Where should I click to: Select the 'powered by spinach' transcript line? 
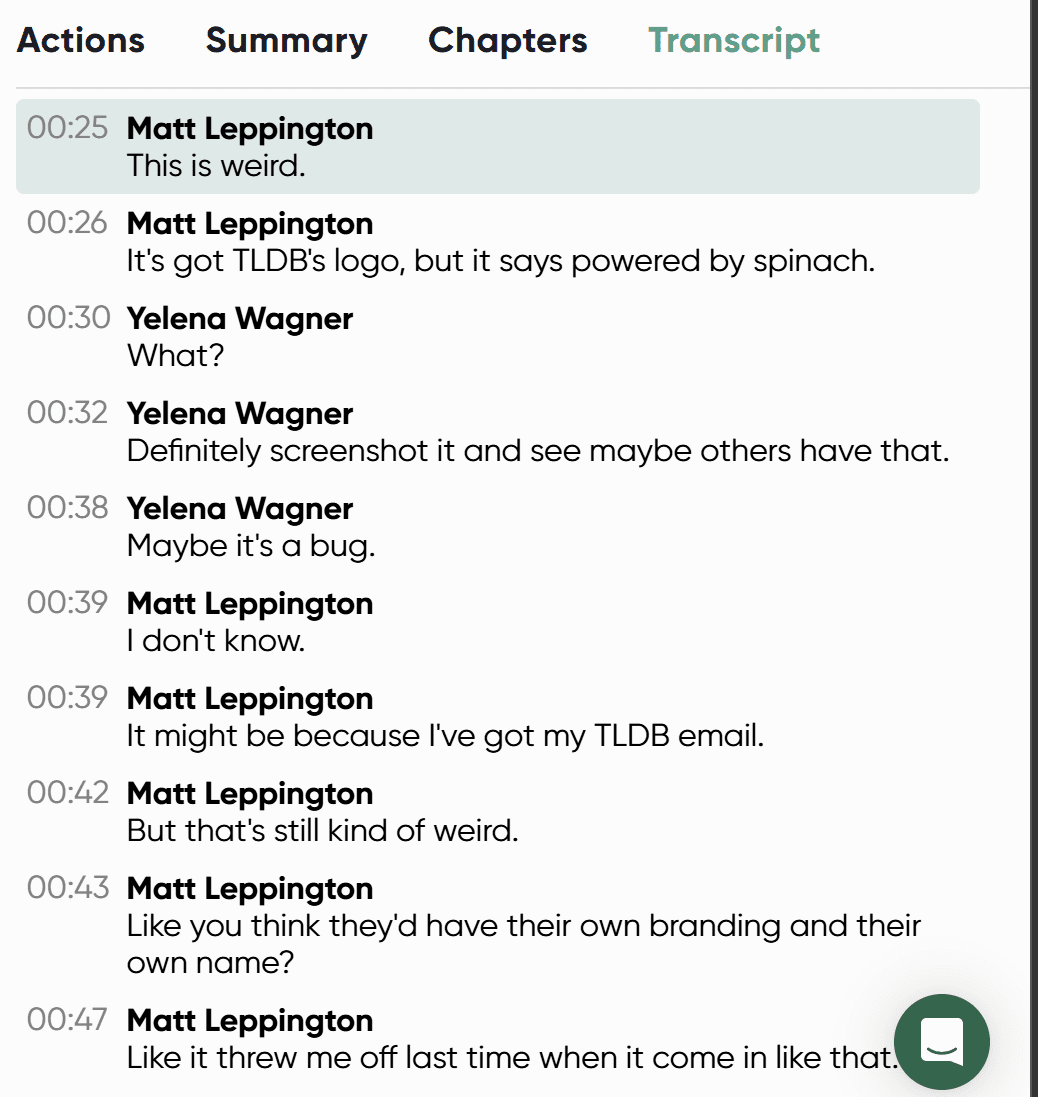tap(500, 261)
